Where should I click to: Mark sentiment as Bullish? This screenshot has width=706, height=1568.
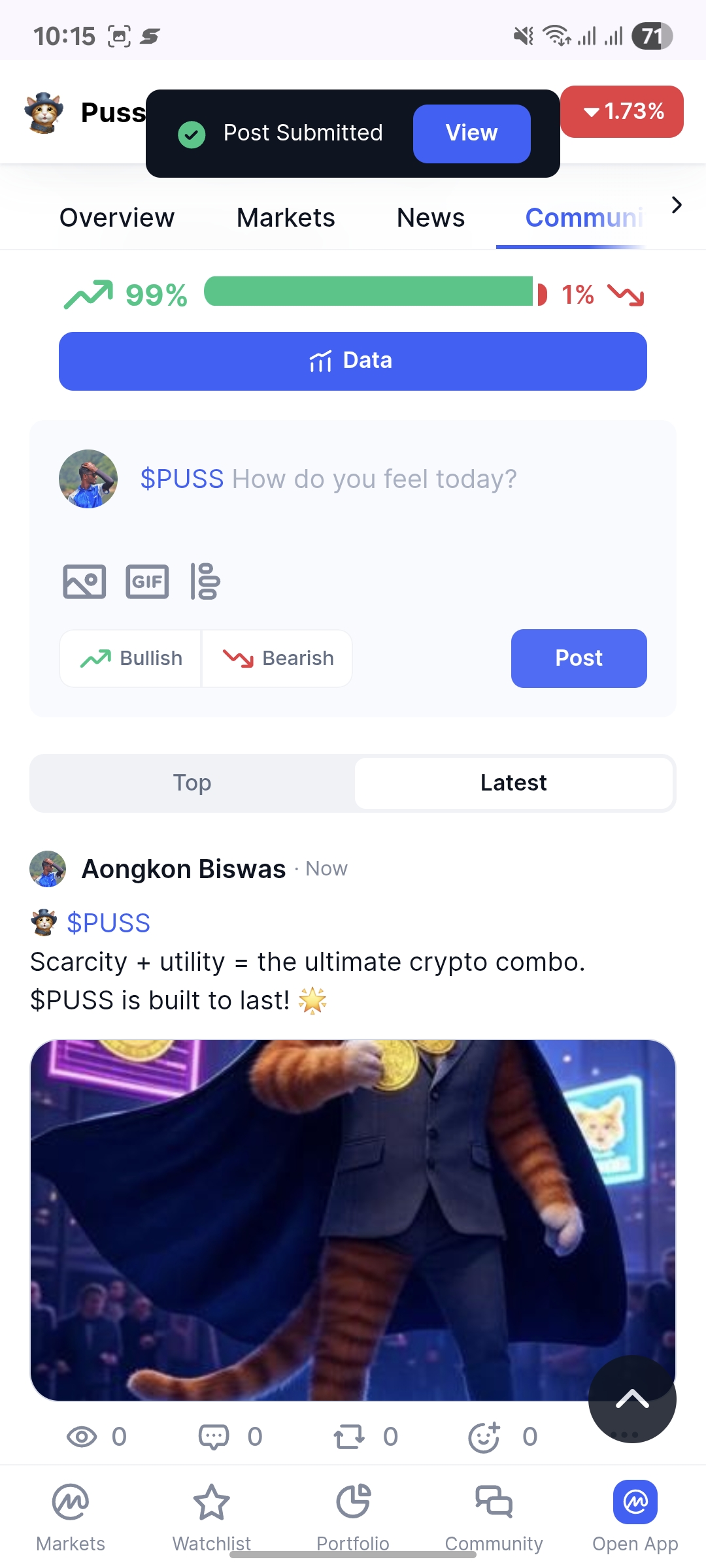click(131, 659)
